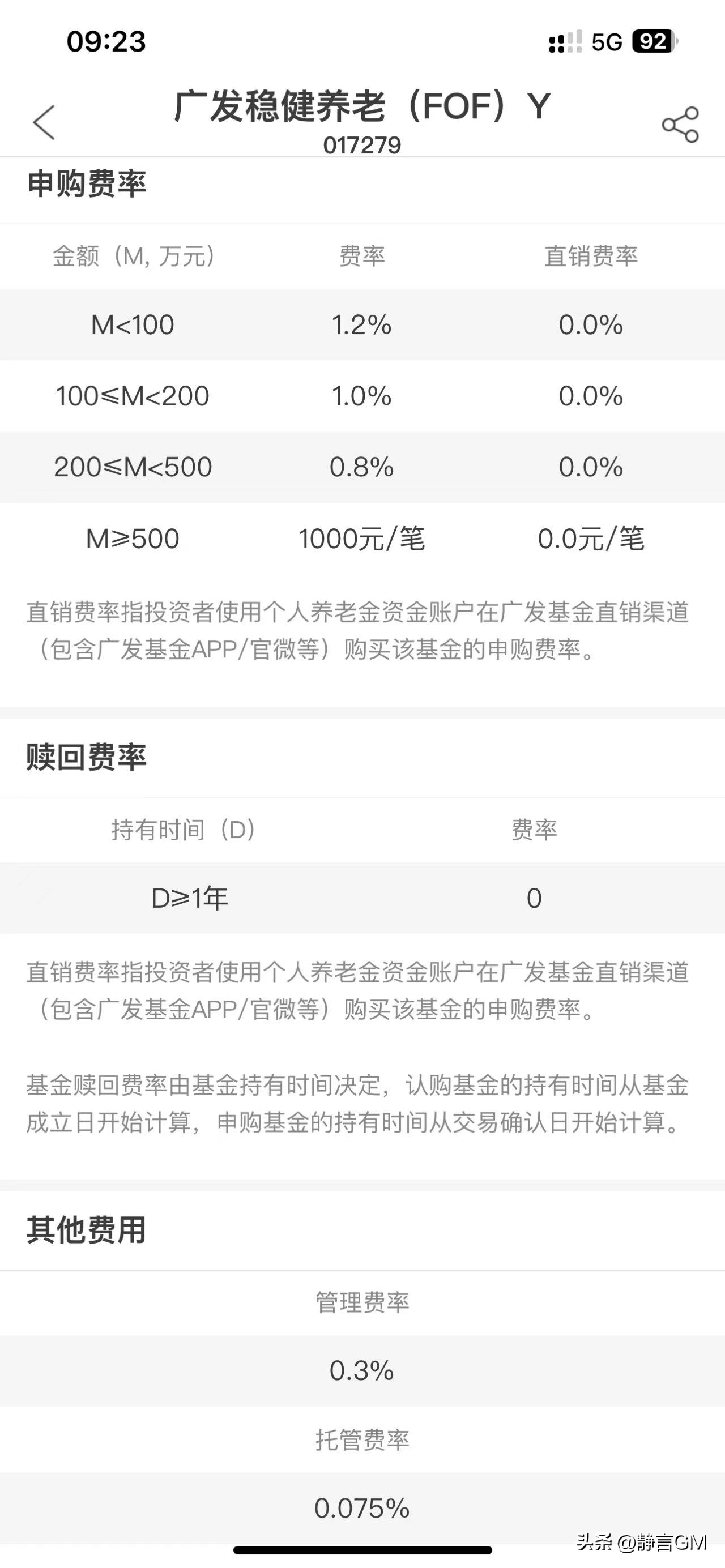Select the M<100 fee tier row

tap(361, 324)
